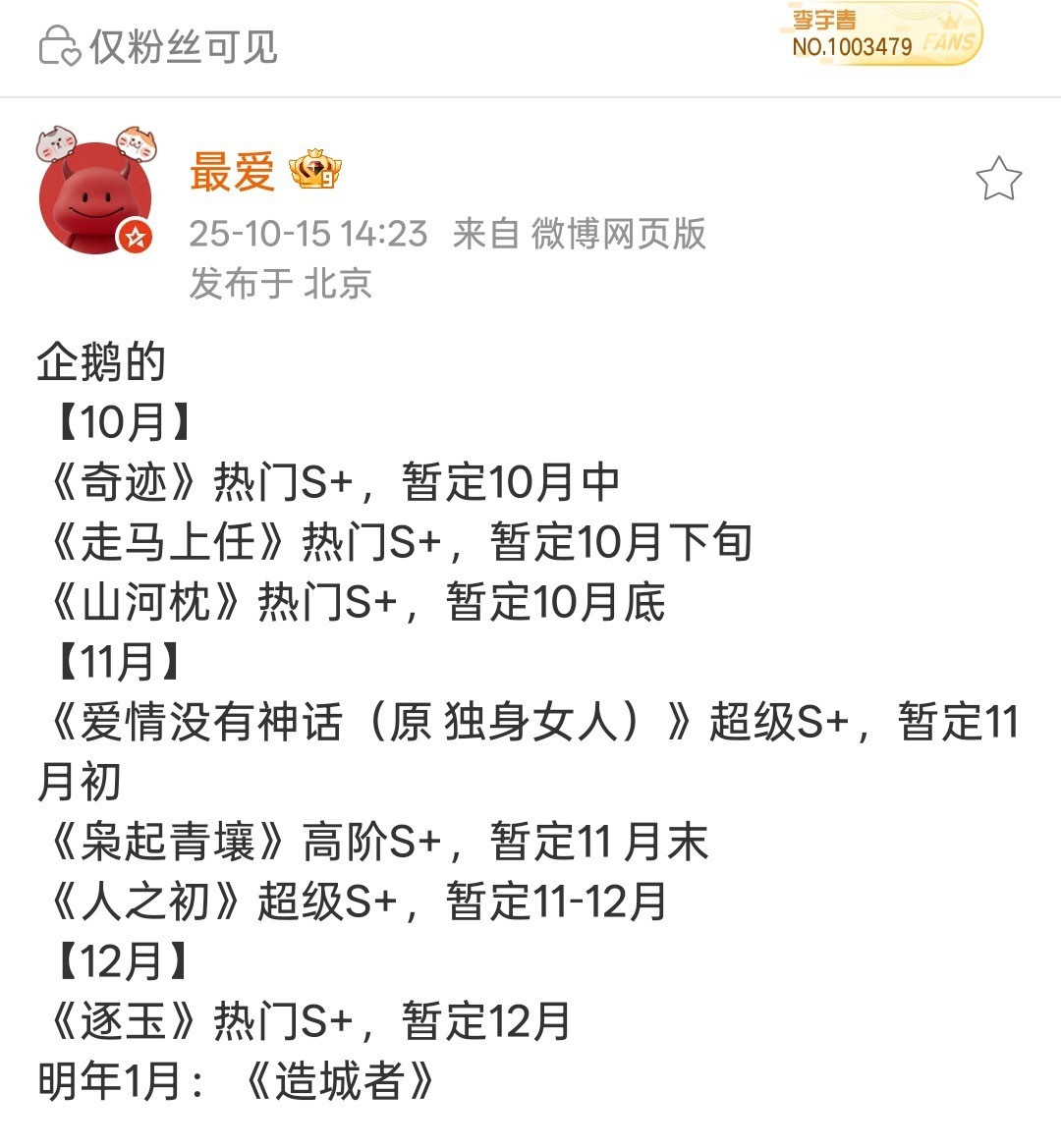Open the 李宇春 fans badge

tap(881, 35)
